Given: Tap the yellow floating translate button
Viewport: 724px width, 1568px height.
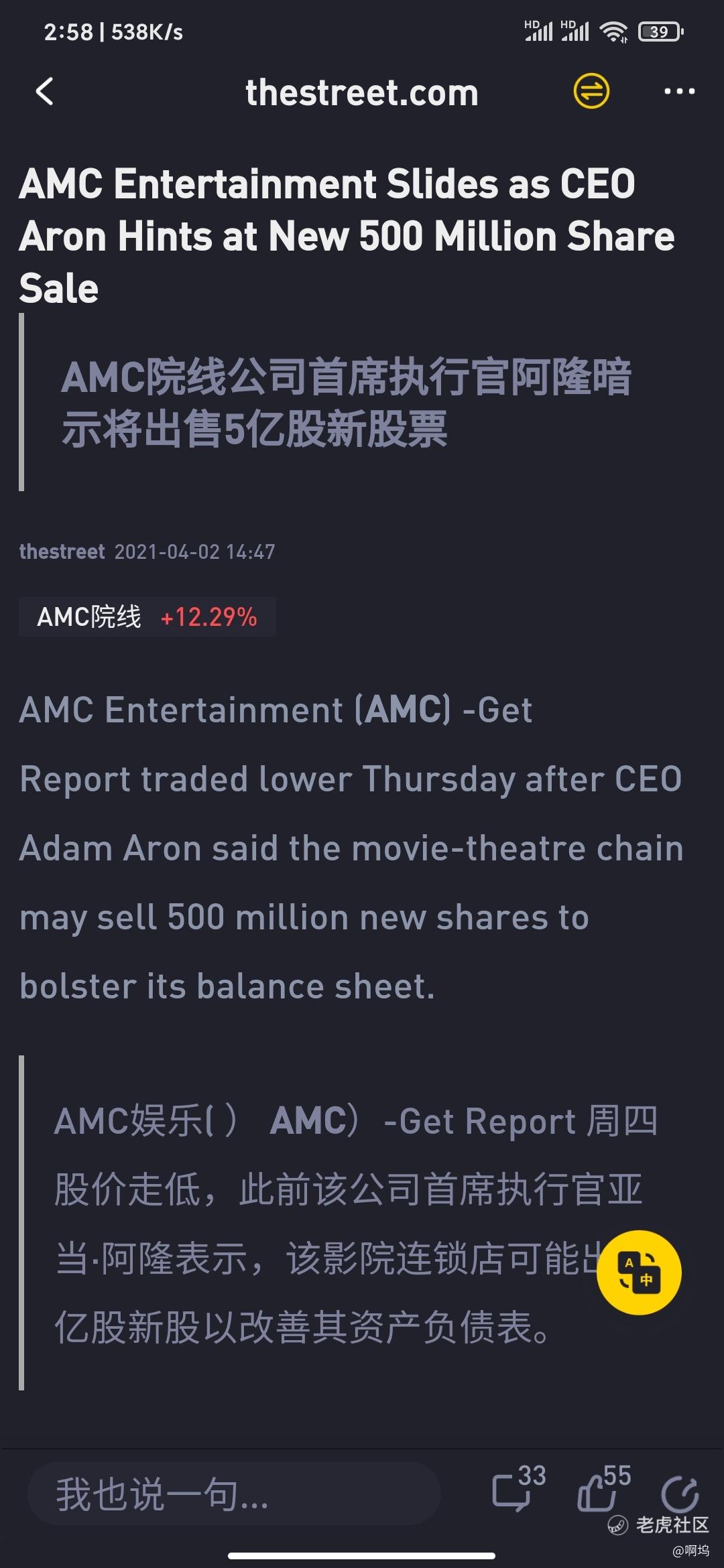Looking at the screenshot, I should pyautogui.click(x=639, y=1272).
